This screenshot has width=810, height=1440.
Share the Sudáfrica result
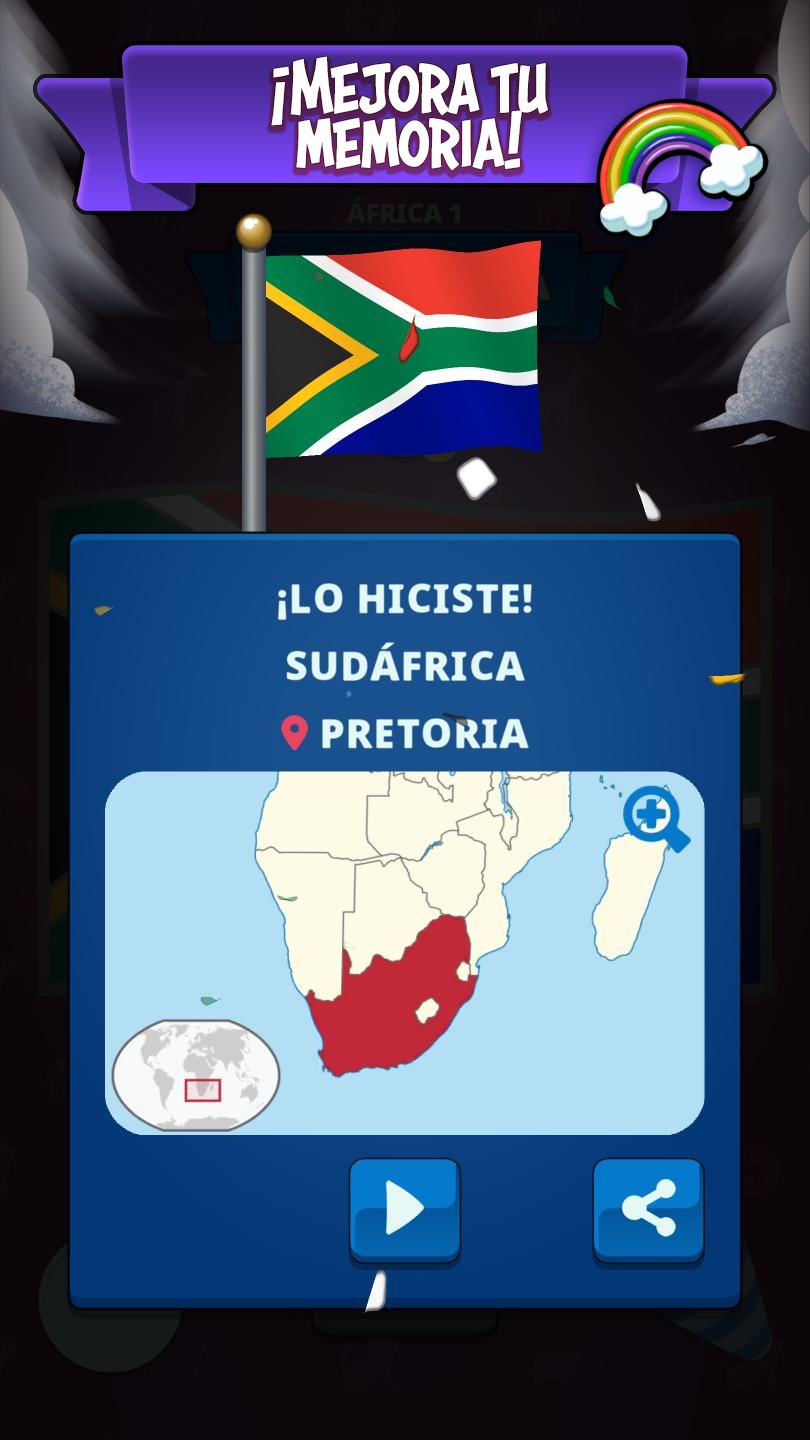(x=648, y=1211)
